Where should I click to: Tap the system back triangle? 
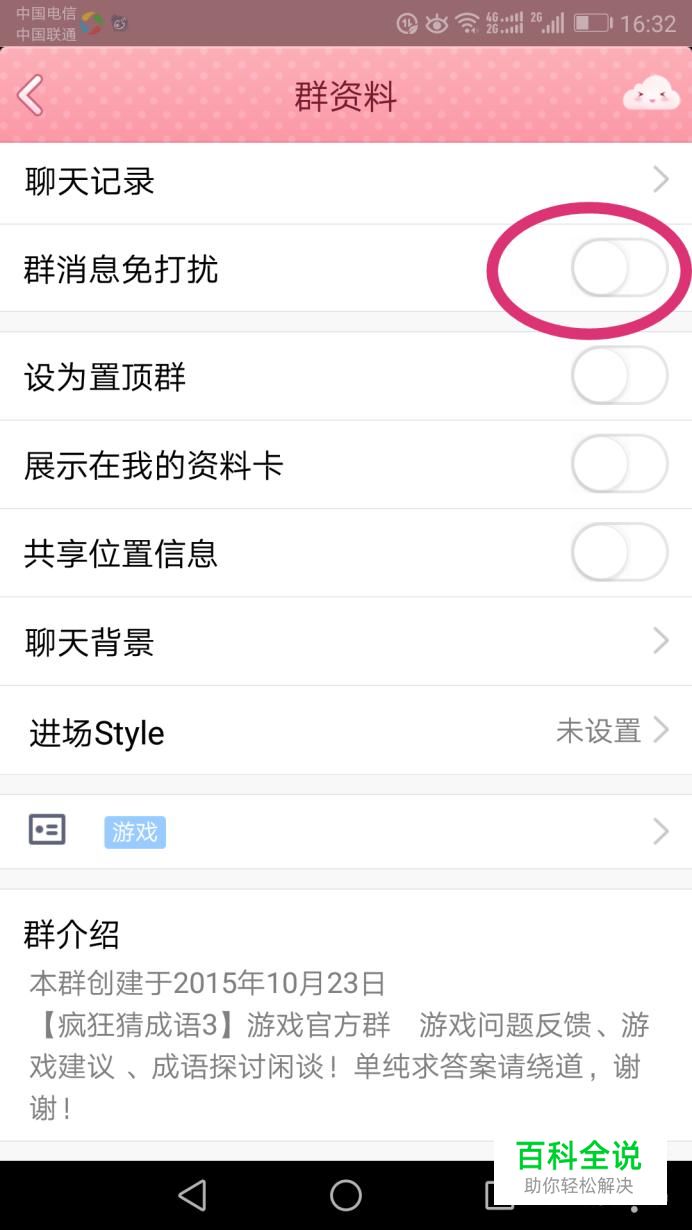[191, 1194]
